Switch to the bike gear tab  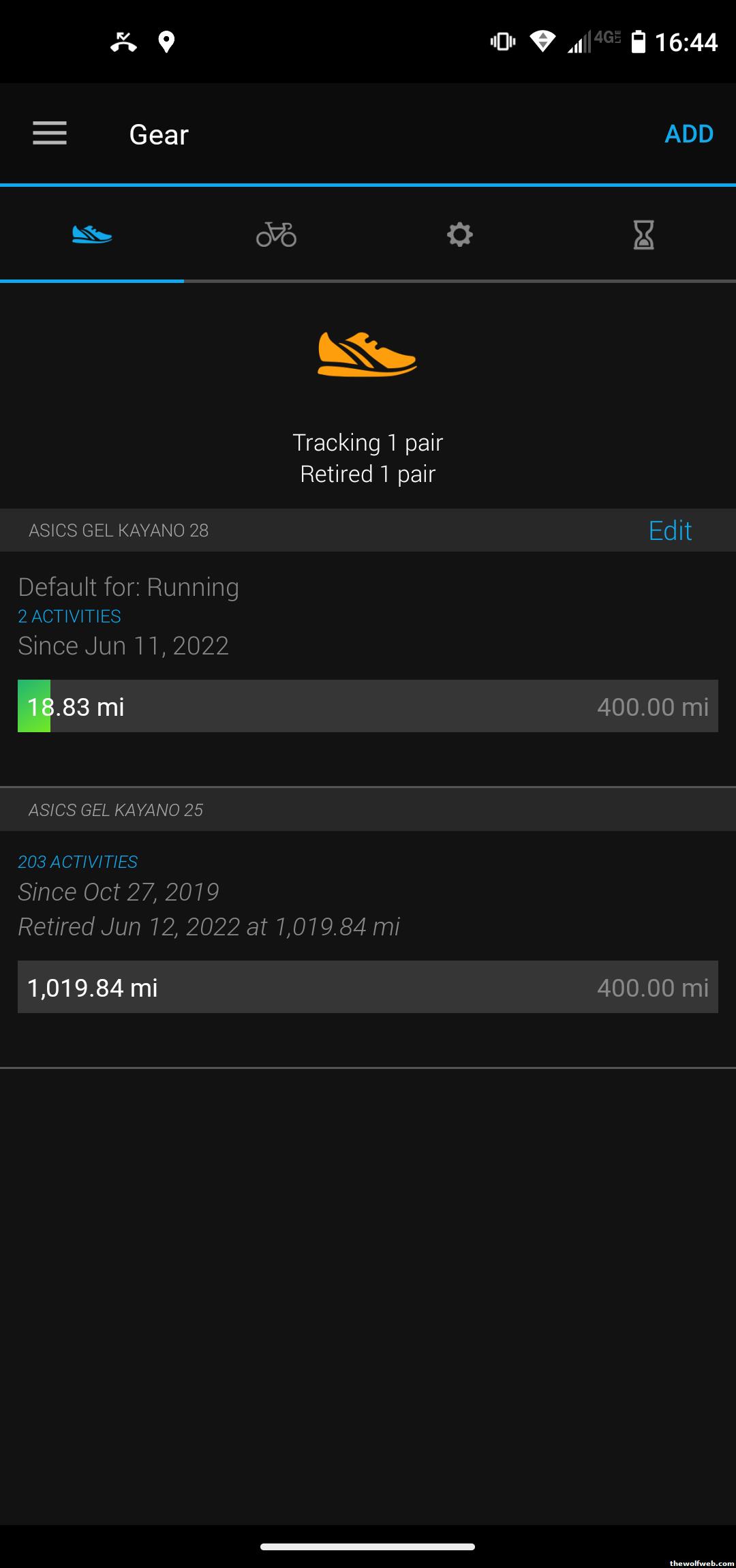tap(276, 235)
